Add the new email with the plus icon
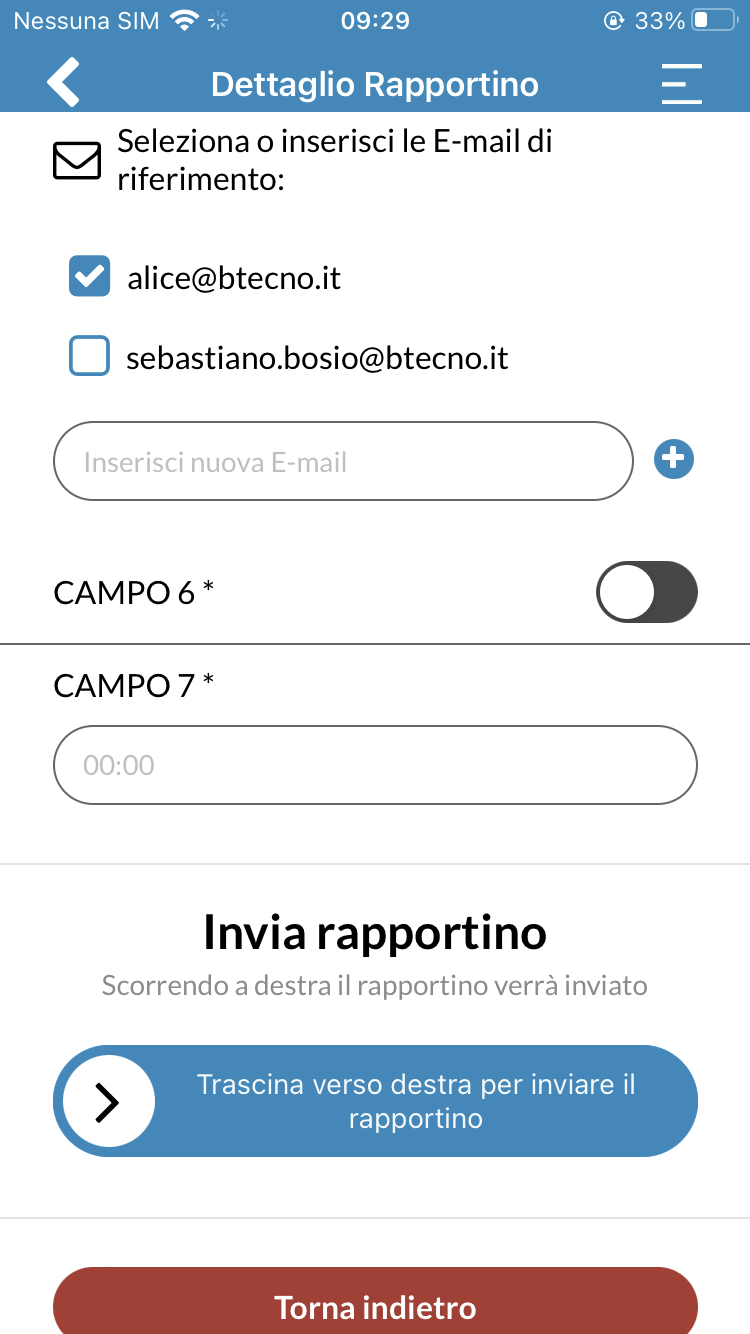 [674, 459]
